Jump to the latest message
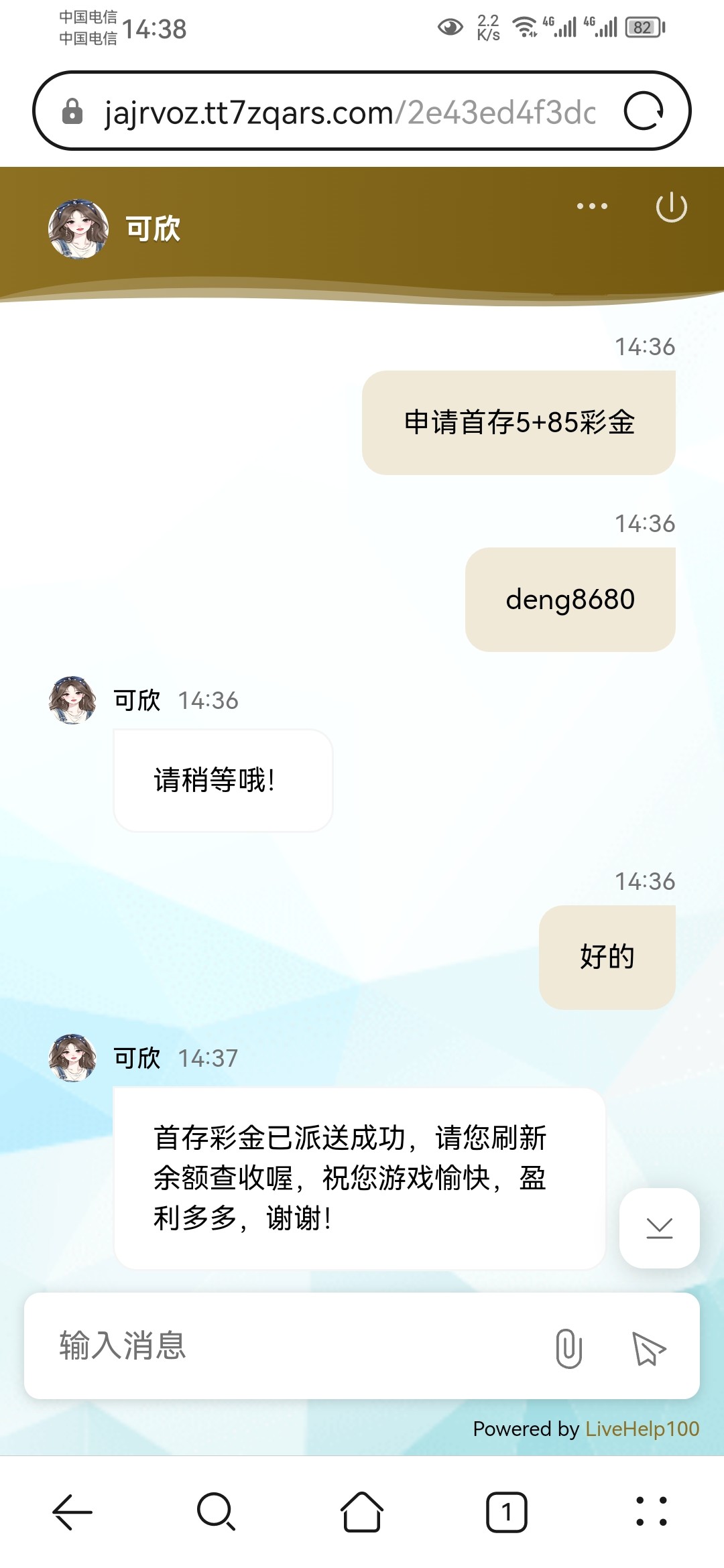Viewport: 724px width, 1568px height. [659, 1228]
